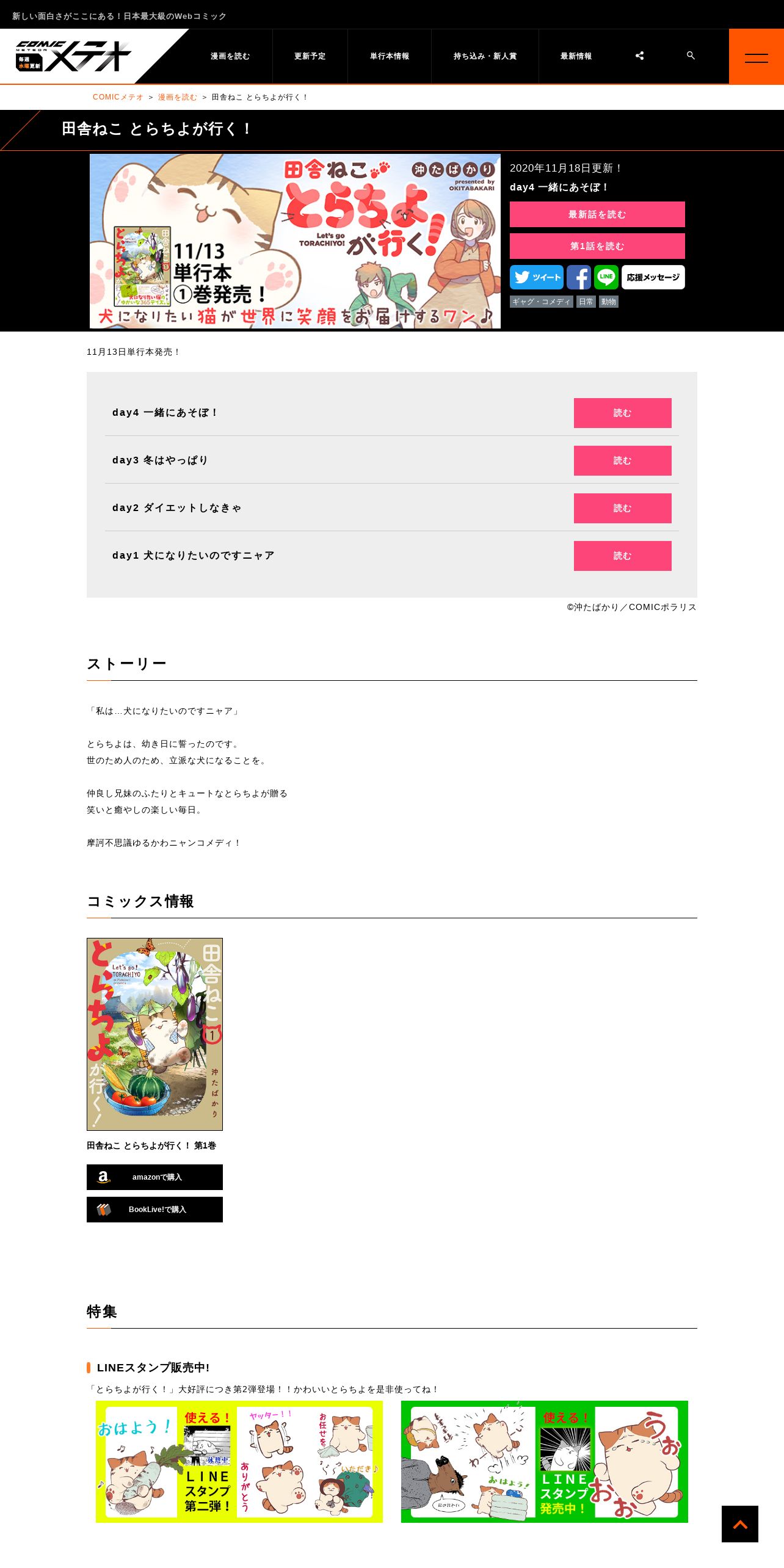Tap the 最新話を読む button
Image resolution: width=784 pixels, height=1568 pixels.
coord(597,214)
